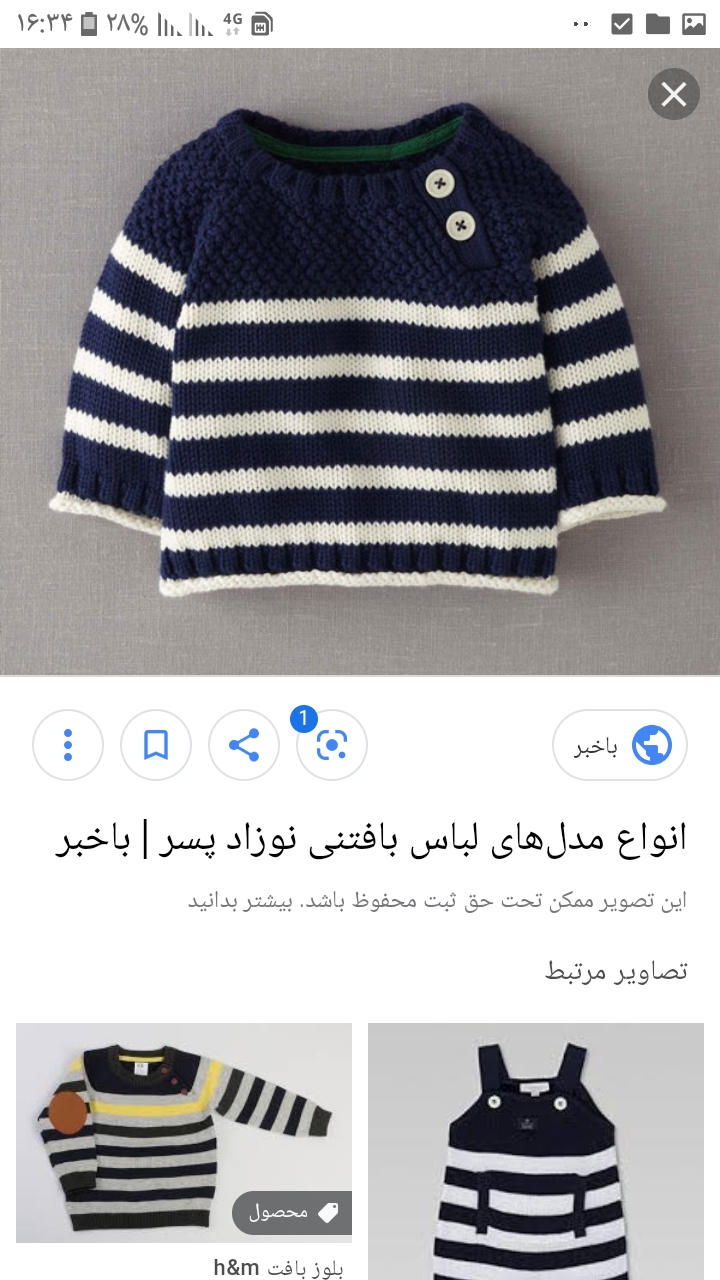Open the three-dot overflow menu
The width and height of the screenshot is (720, 1280).
tap(68, 745)
